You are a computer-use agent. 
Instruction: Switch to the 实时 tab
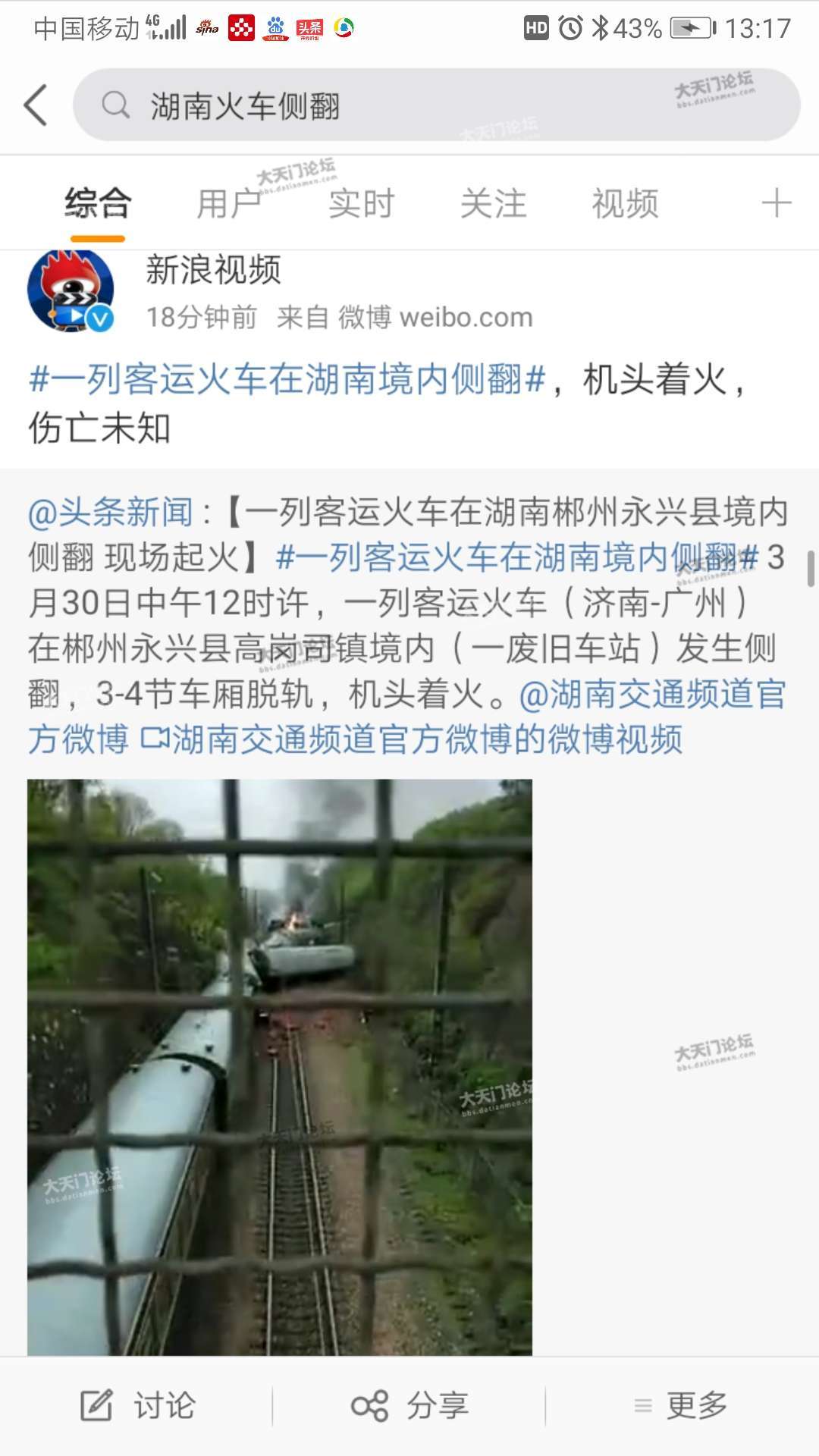tap(361, 204)
